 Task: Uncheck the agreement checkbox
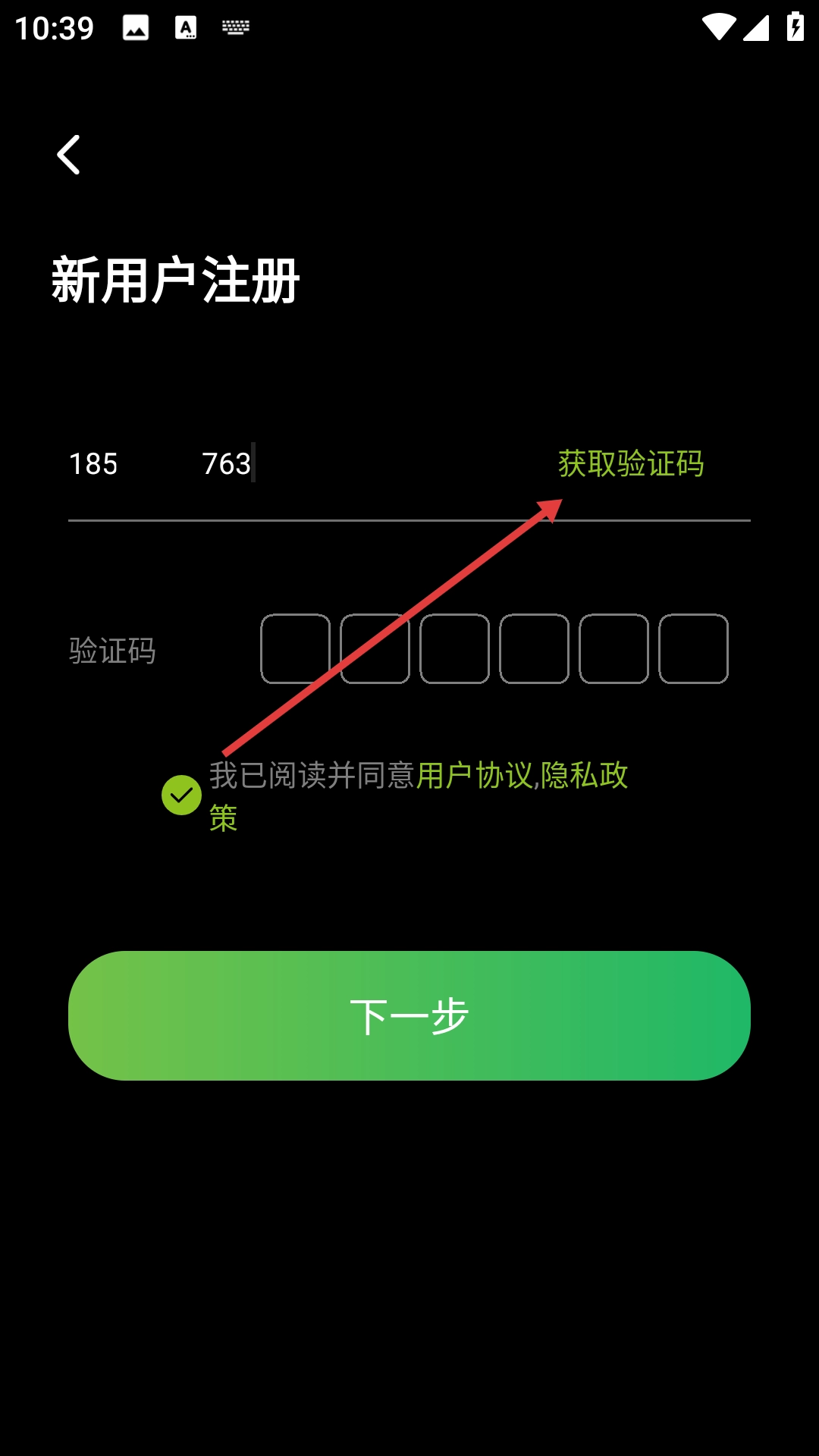[181, 795]
